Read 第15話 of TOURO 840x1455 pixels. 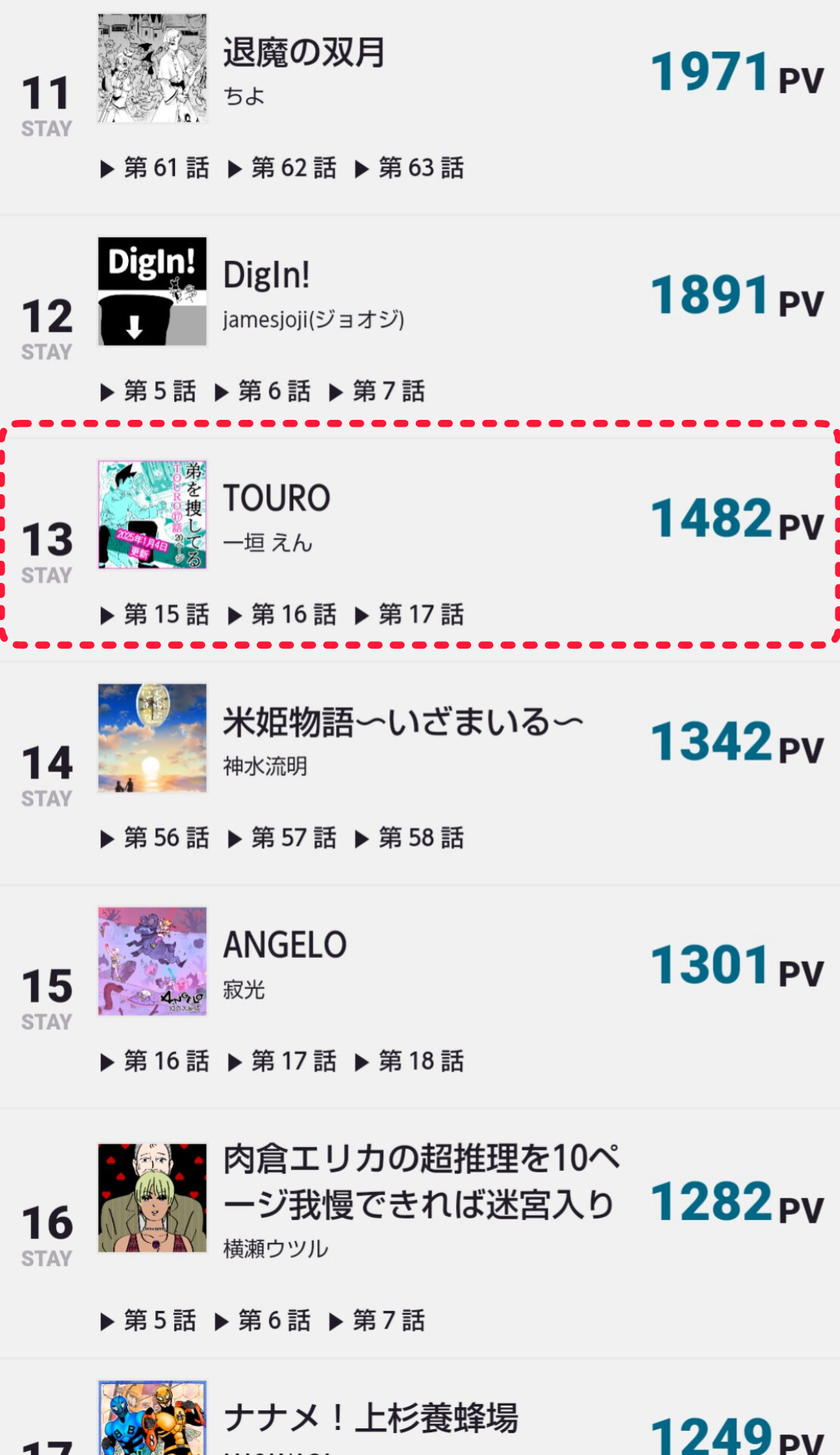[x=155, y=614]
